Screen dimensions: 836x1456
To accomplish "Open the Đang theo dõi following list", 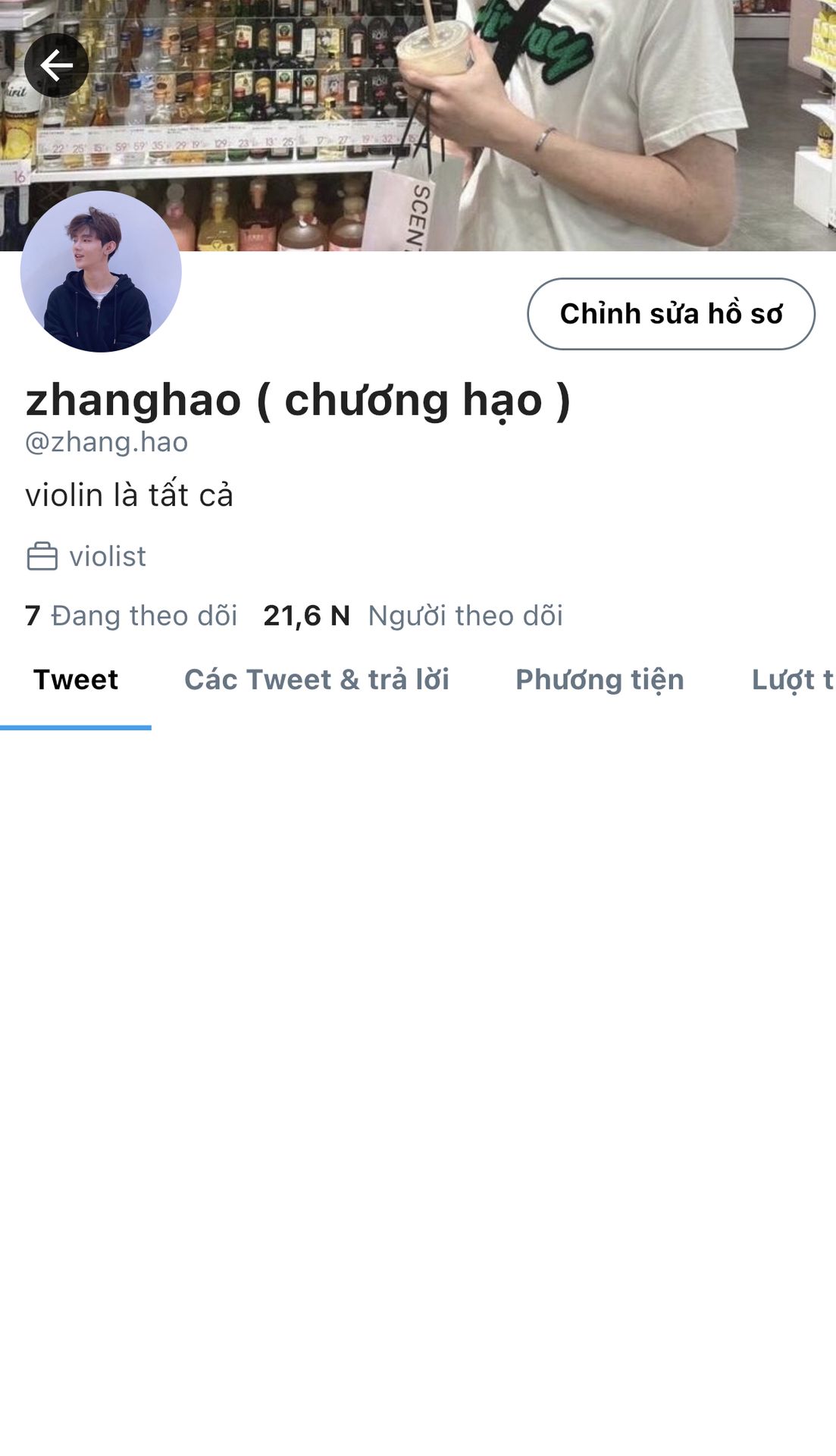I will coord(131,616).
